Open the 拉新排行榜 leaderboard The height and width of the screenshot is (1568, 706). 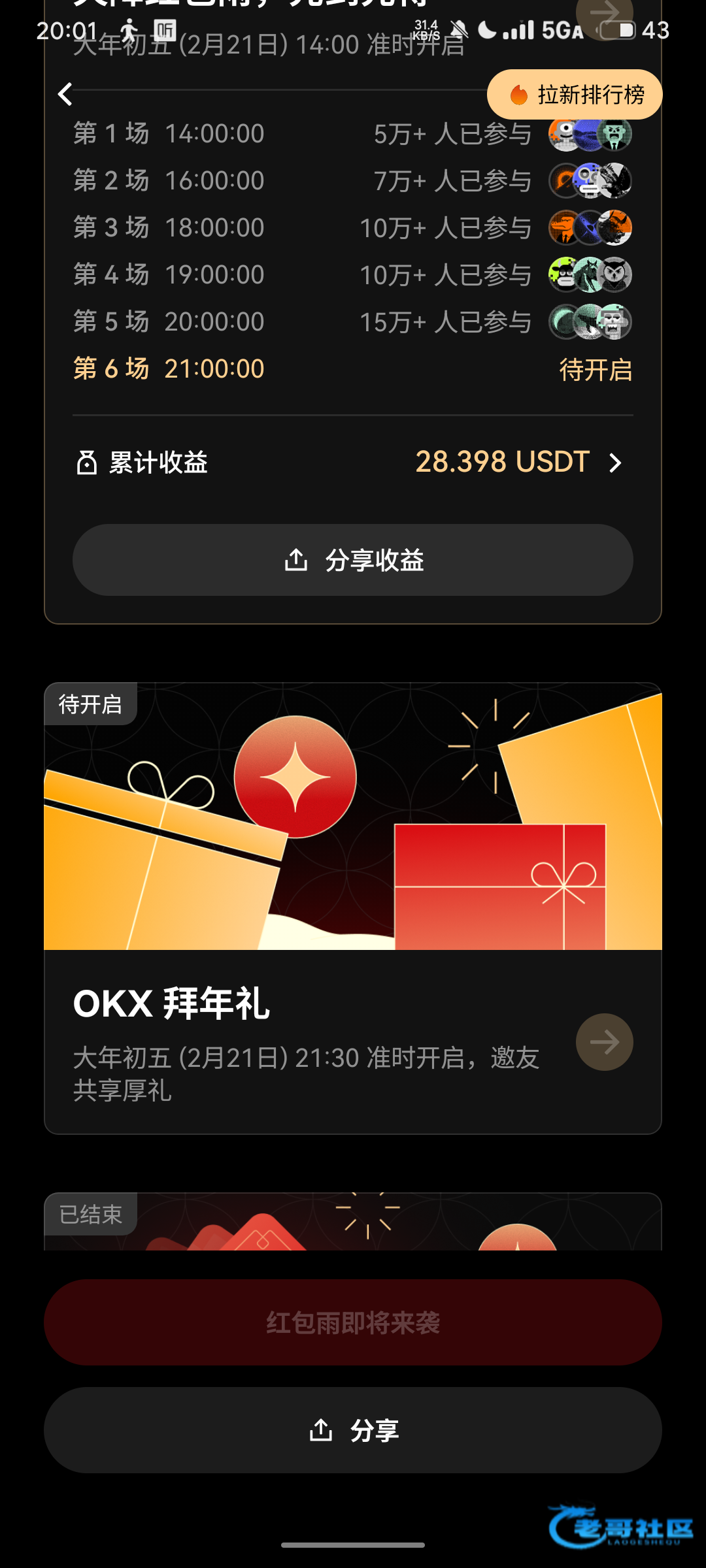click(575, 95)
